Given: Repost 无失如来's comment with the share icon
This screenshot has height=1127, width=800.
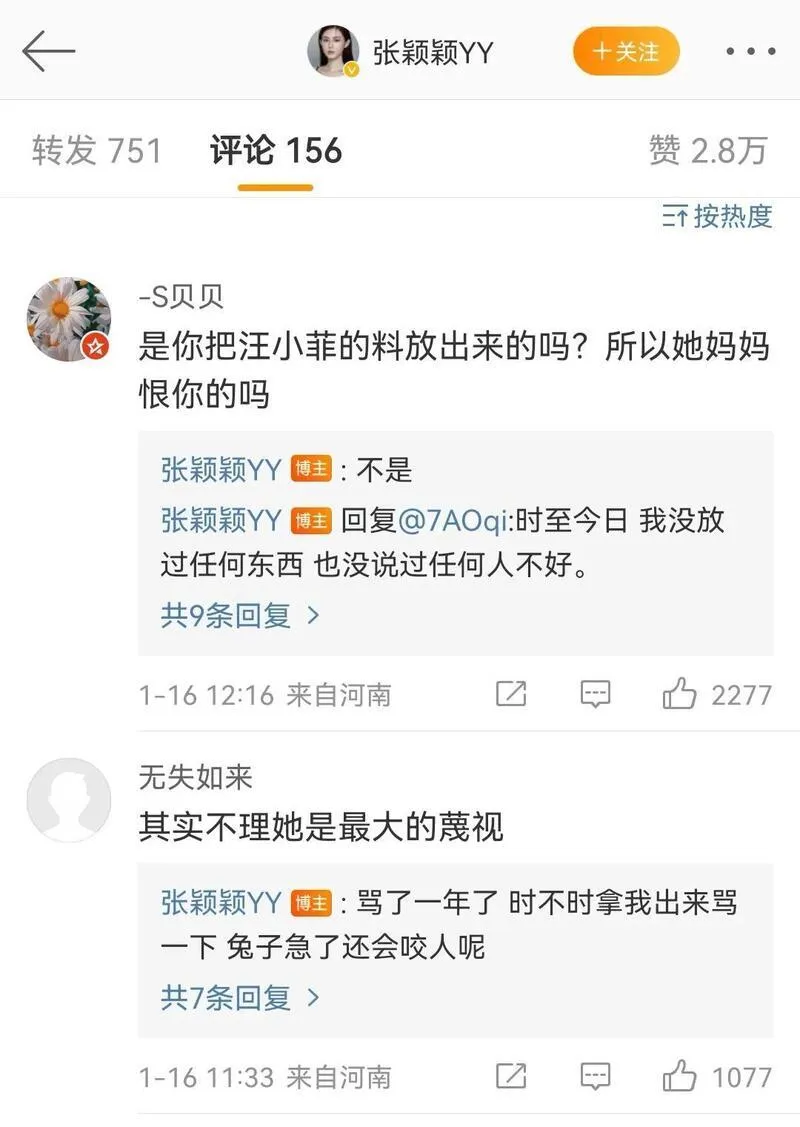Looking at the screenshot, I should [511, 1076].
